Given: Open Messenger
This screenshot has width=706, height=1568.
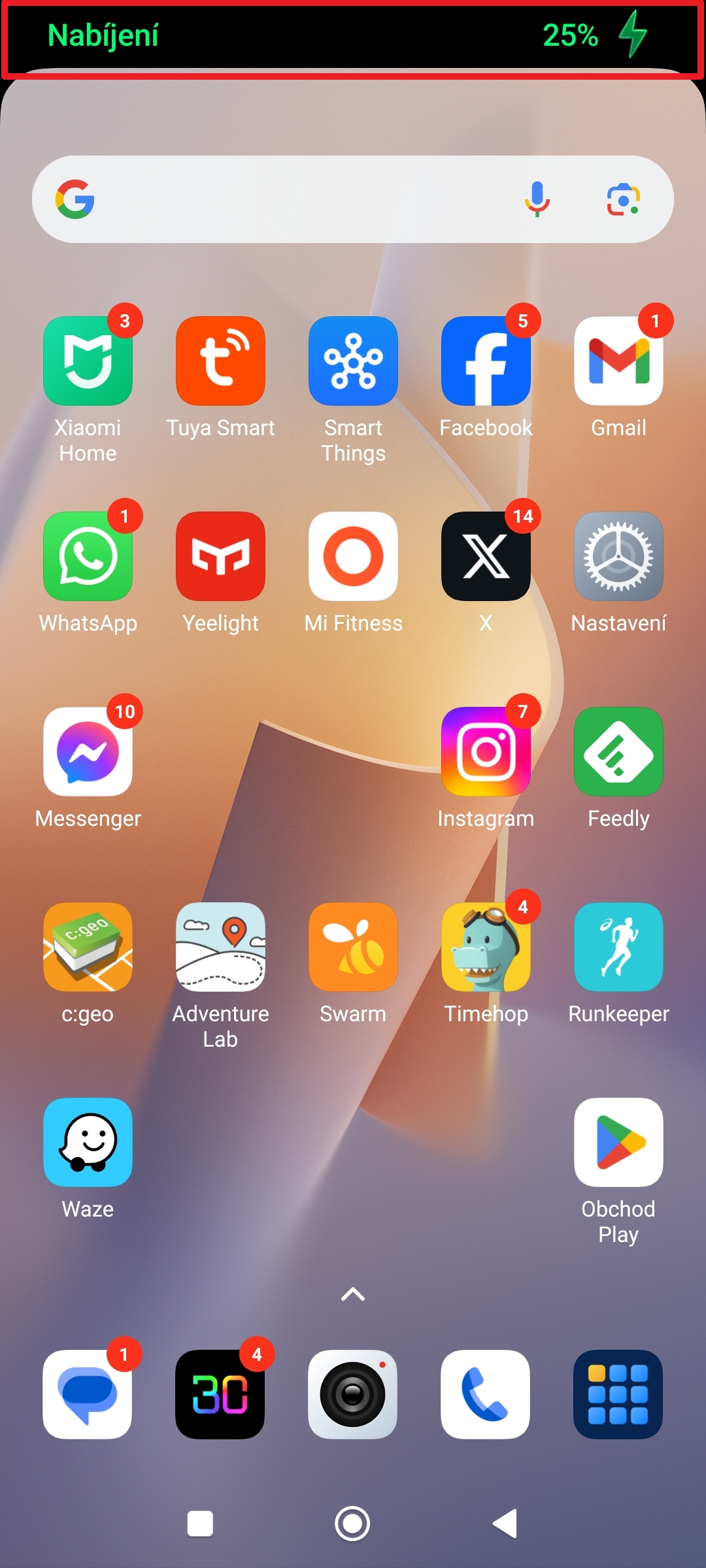Looking at the screenshot, I should pyautogui.click(x=88, y=751).
